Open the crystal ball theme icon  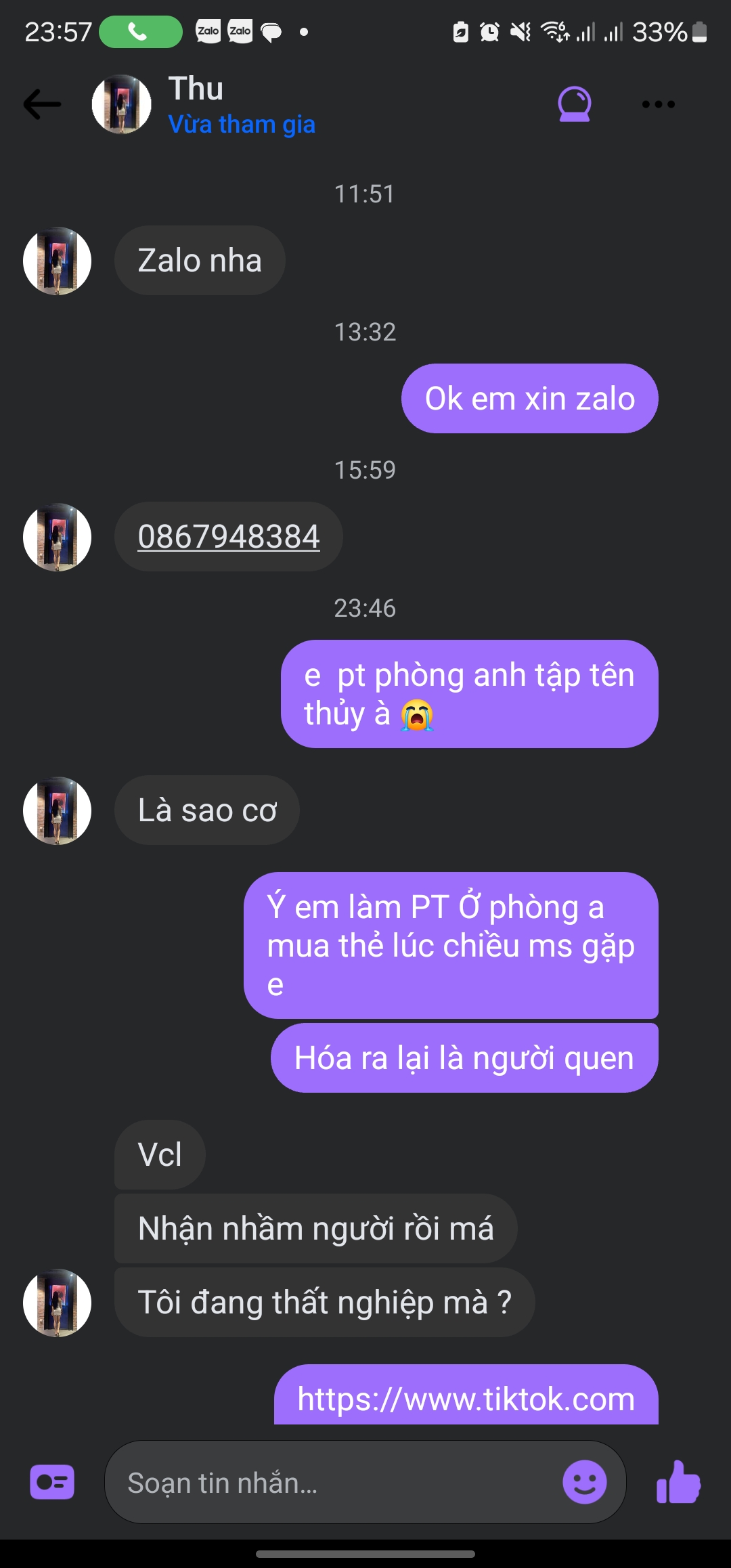tap(575, 103)
